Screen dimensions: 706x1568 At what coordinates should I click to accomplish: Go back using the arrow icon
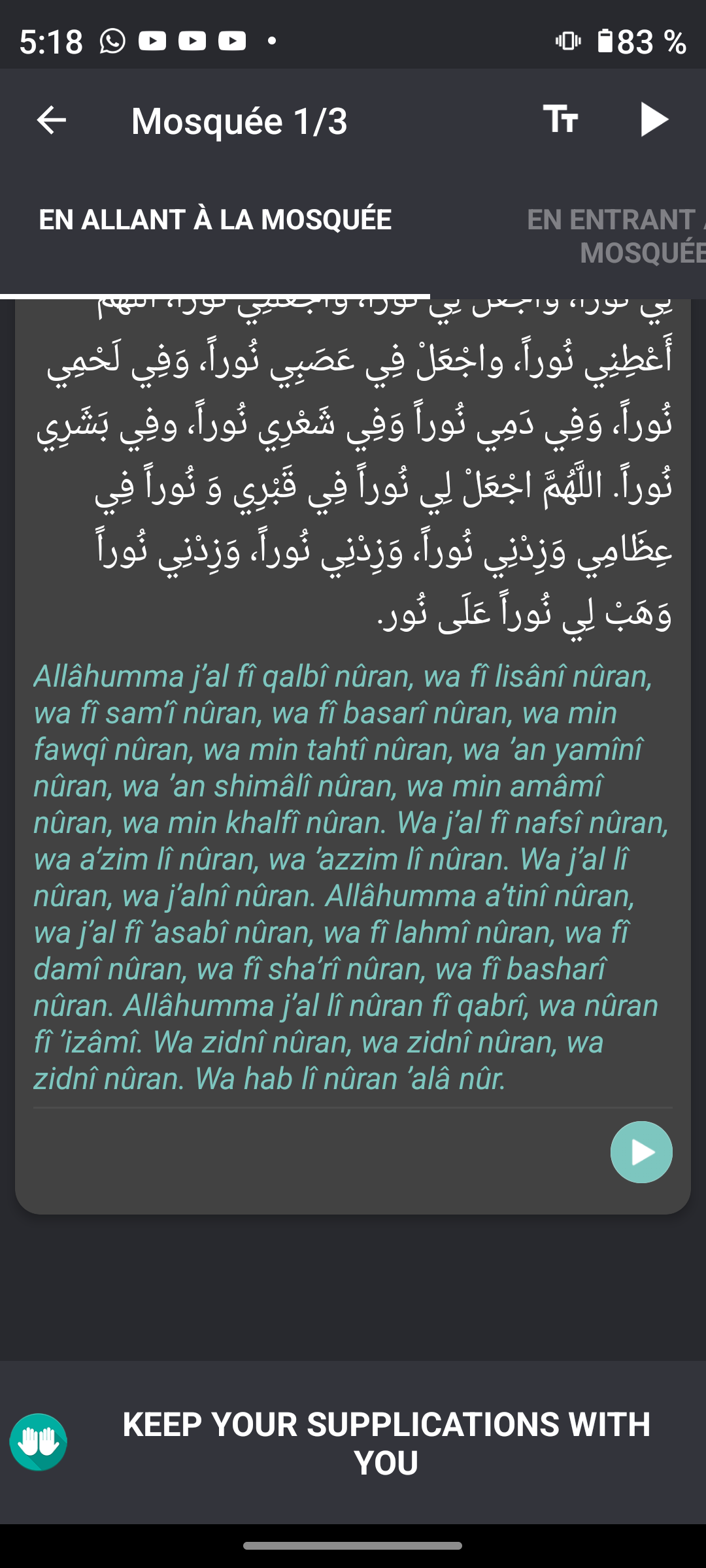[52, 120]
